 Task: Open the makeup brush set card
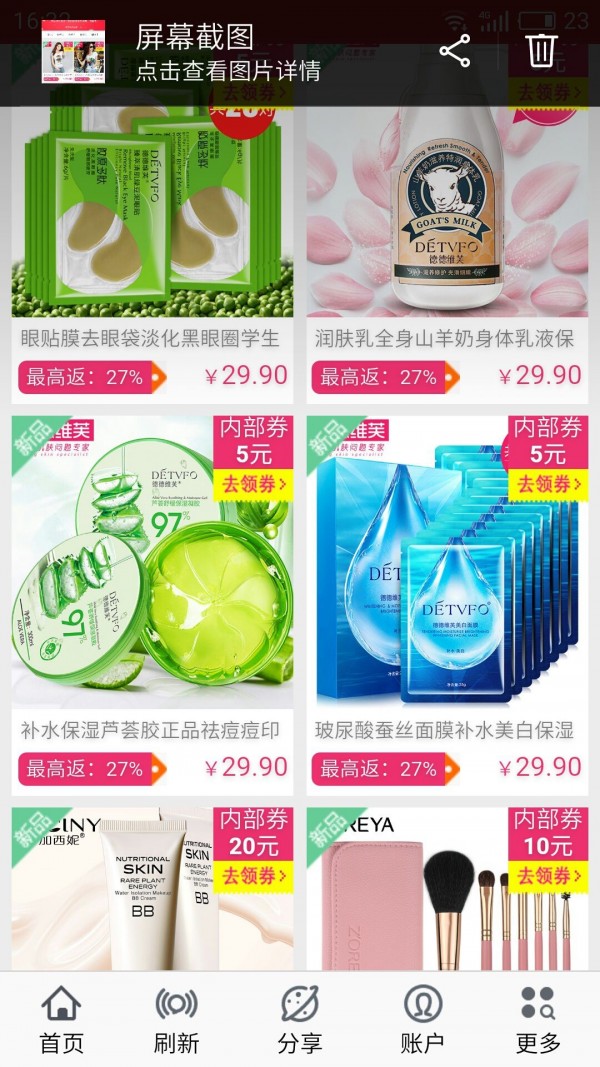tap(447, 889)
